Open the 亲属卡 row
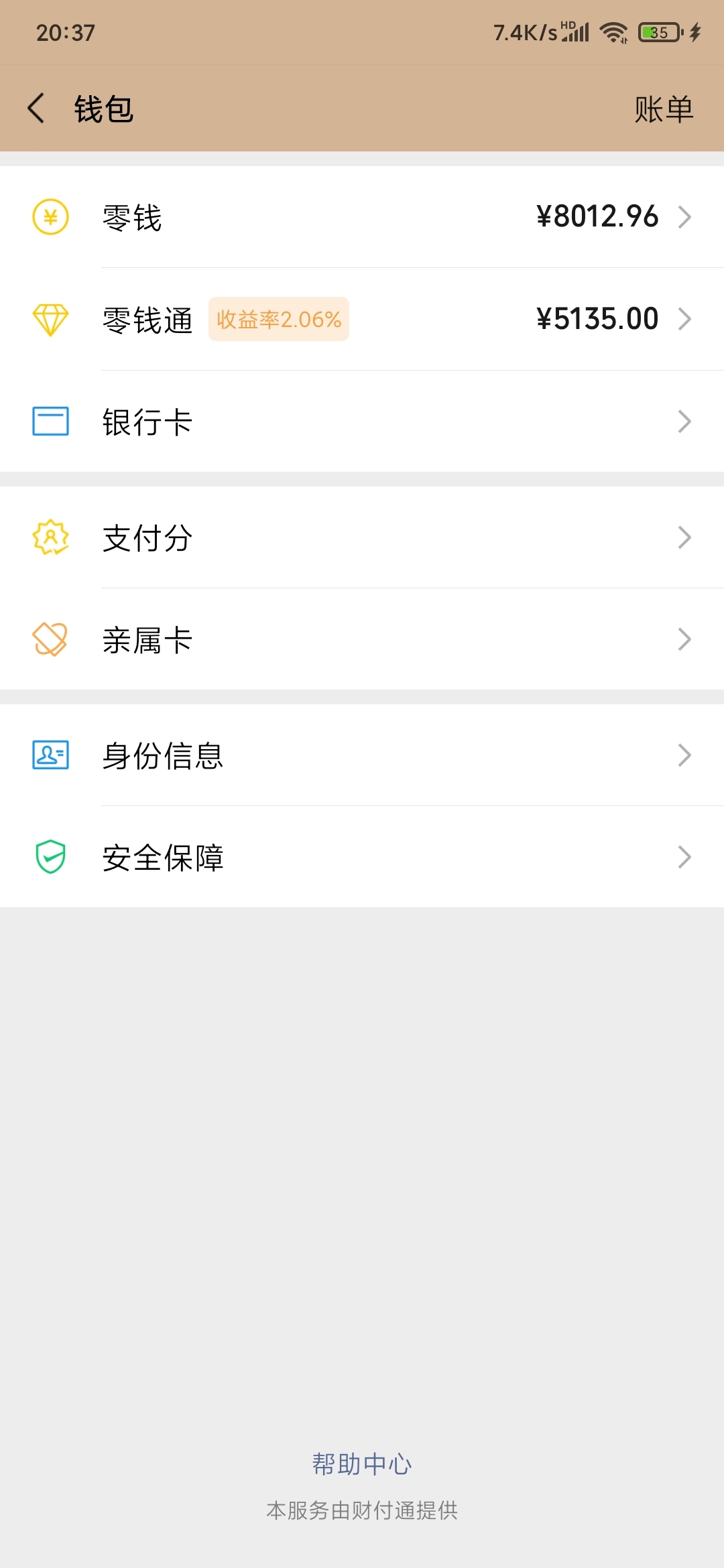Image resolution: width=724 pixels, height=1568 pixels. coord(362,639)
